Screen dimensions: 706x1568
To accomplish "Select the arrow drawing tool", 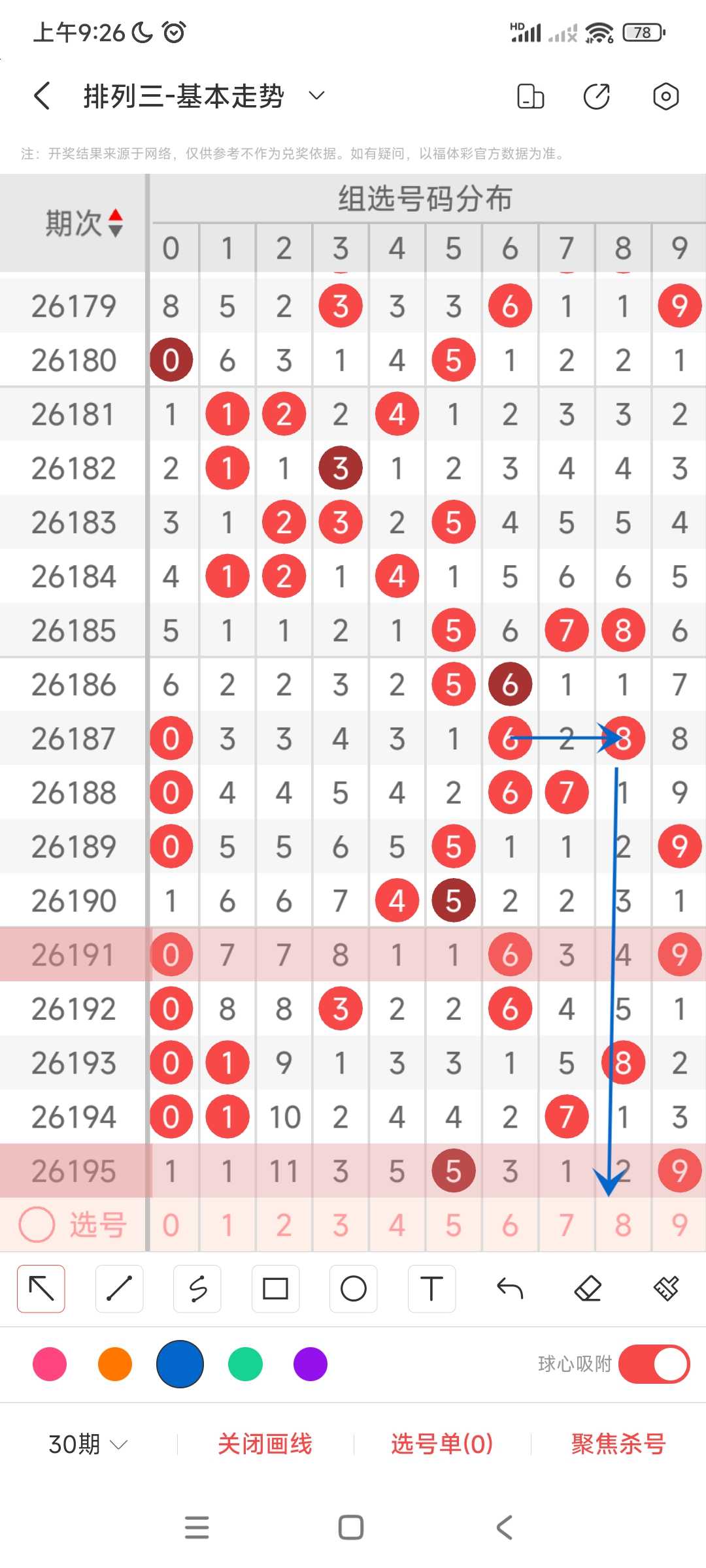I will pos(41,1289).
